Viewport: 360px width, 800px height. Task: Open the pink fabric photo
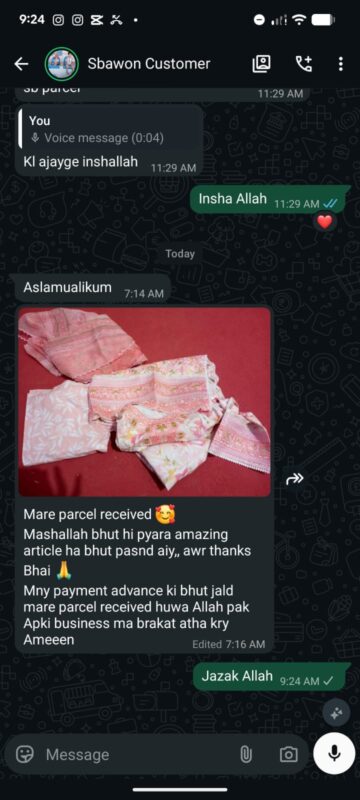point(144,402)
